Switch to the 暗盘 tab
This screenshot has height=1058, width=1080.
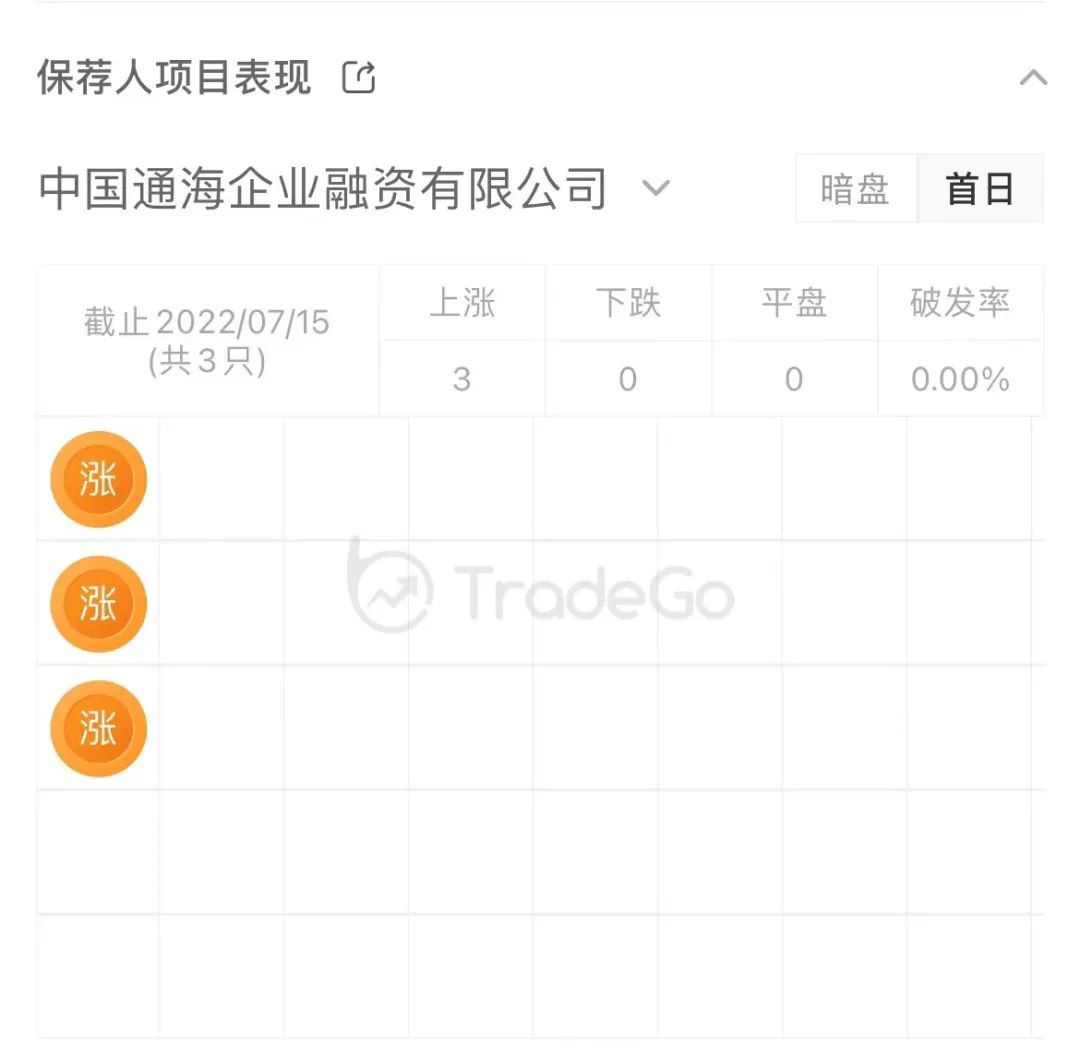coord(855,189)
